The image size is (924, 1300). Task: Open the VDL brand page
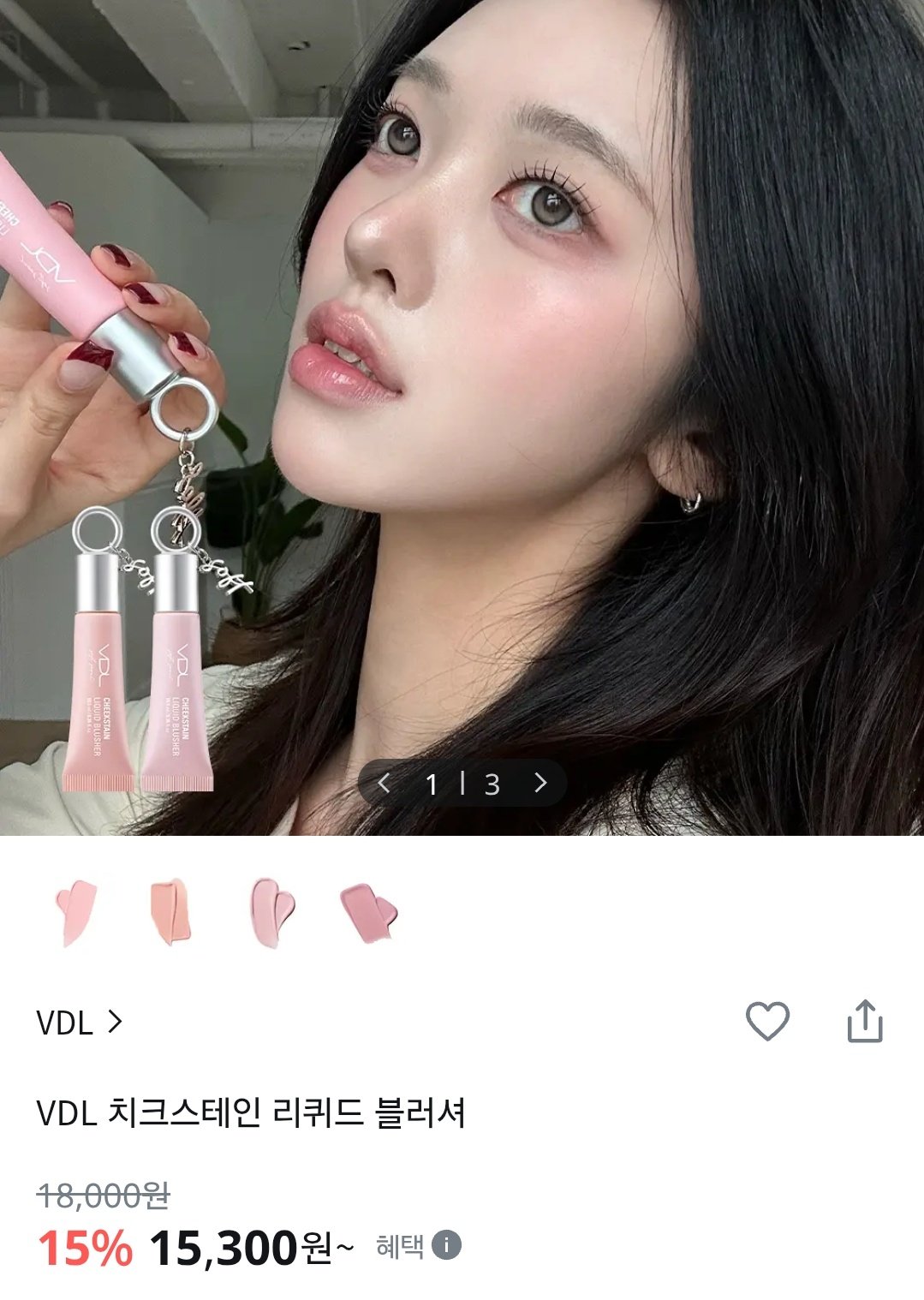click(x=80, y=1023)
